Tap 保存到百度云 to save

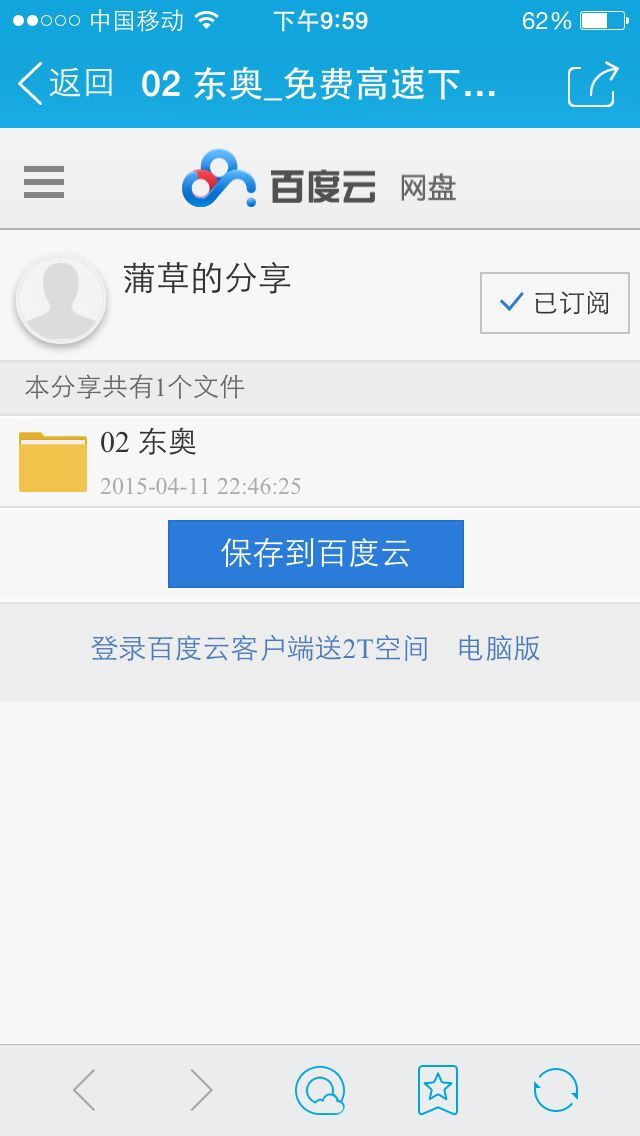click(316, 554)
